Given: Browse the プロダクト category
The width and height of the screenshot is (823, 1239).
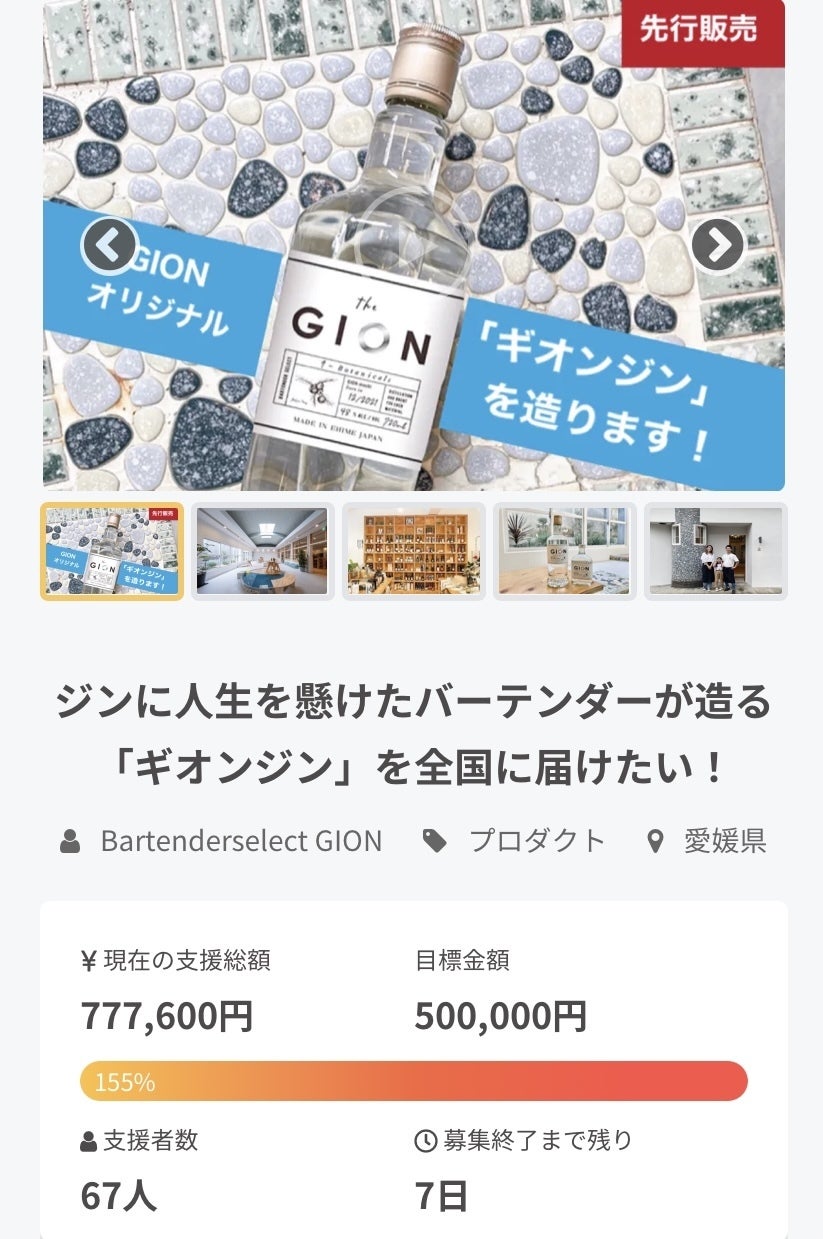Looking at the screenshot, I should 537,841.
